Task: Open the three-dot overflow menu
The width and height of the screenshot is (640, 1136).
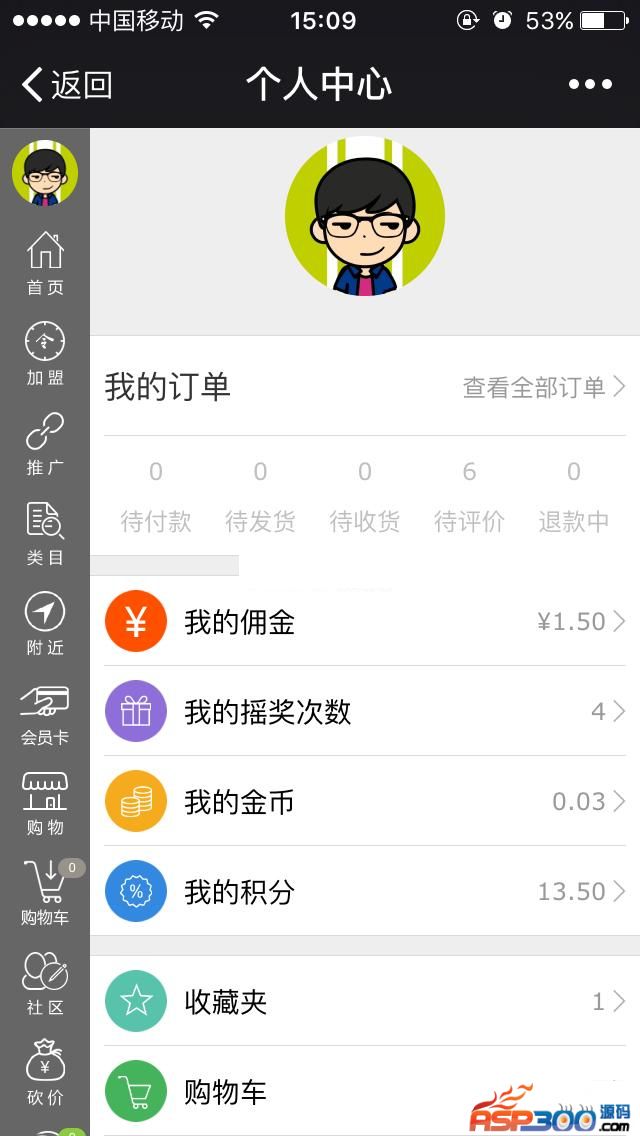Action: point(590,85)
